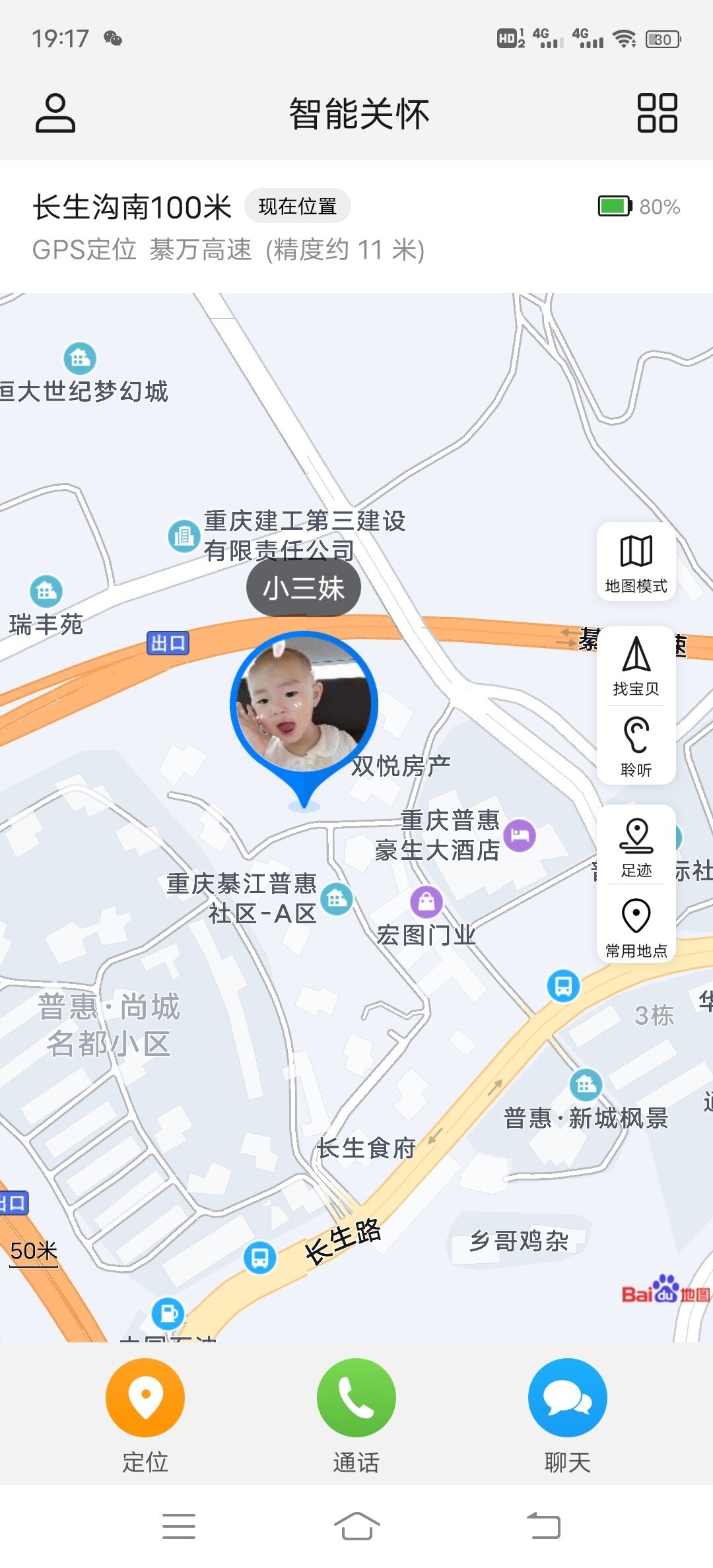Go back using system back button

[543, 1526]
